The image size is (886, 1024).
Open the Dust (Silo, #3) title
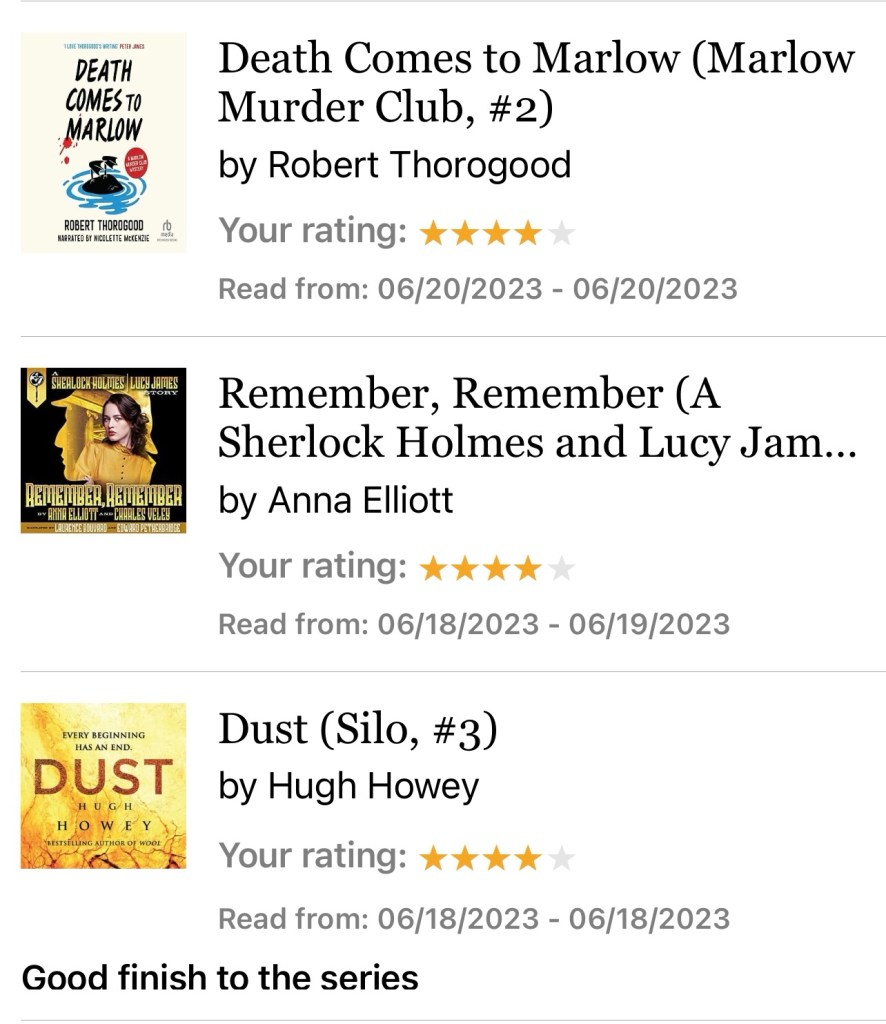pos(357,730)
